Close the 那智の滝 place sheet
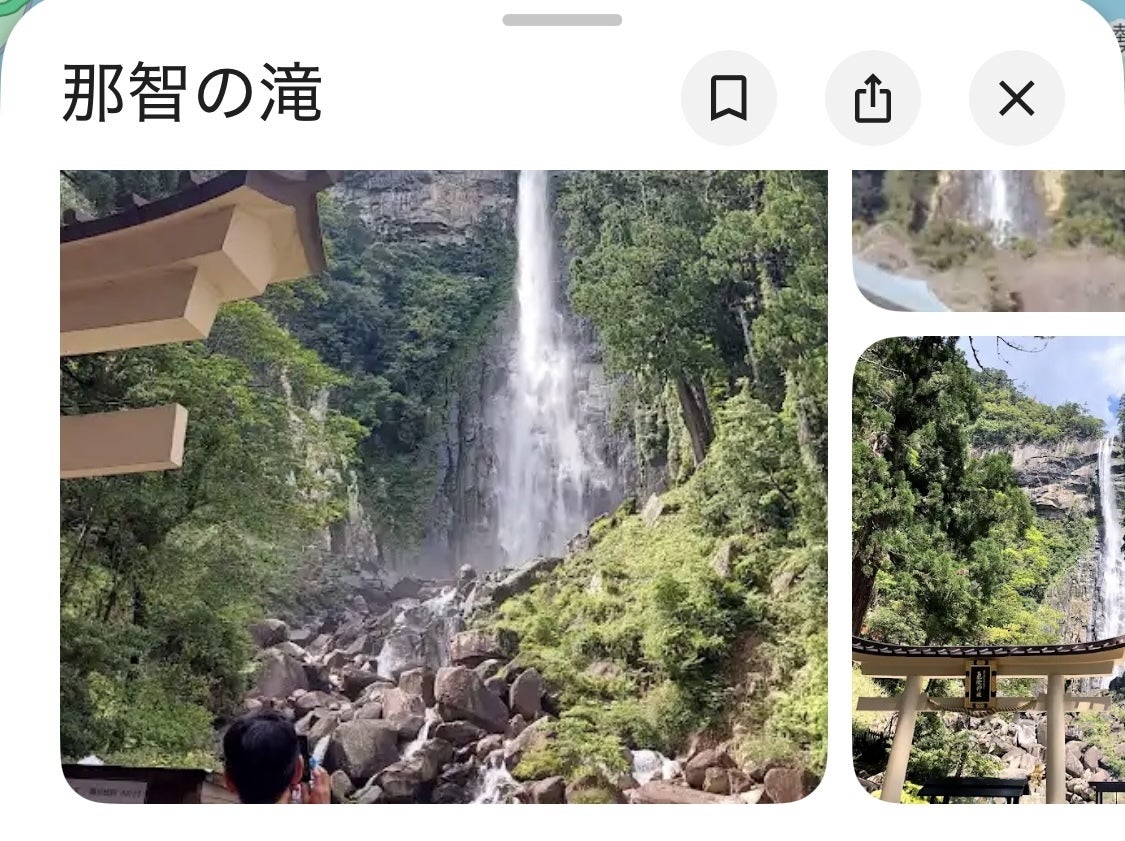This screenshot has width=1125, height=841. click(1016, 98)
